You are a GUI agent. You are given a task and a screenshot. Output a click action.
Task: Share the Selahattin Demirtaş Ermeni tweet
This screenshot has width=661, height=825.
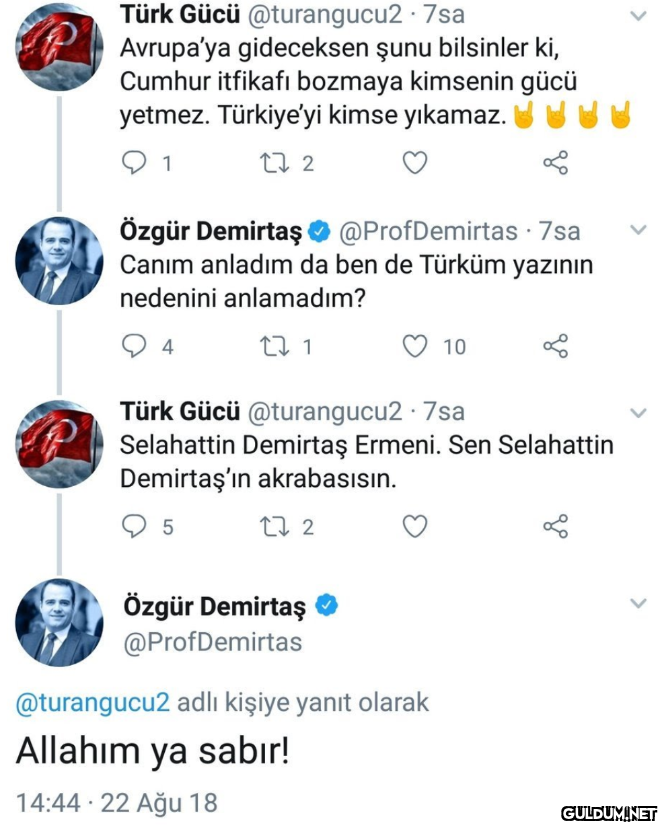556,526
